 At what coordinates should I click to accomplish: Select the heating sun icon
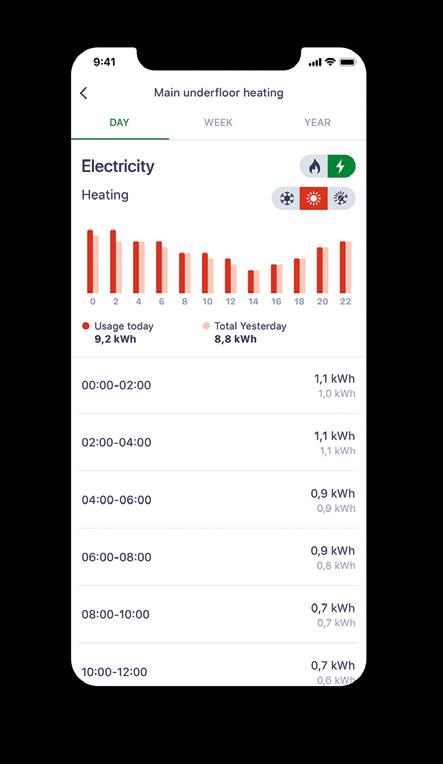tap(313, 199)
